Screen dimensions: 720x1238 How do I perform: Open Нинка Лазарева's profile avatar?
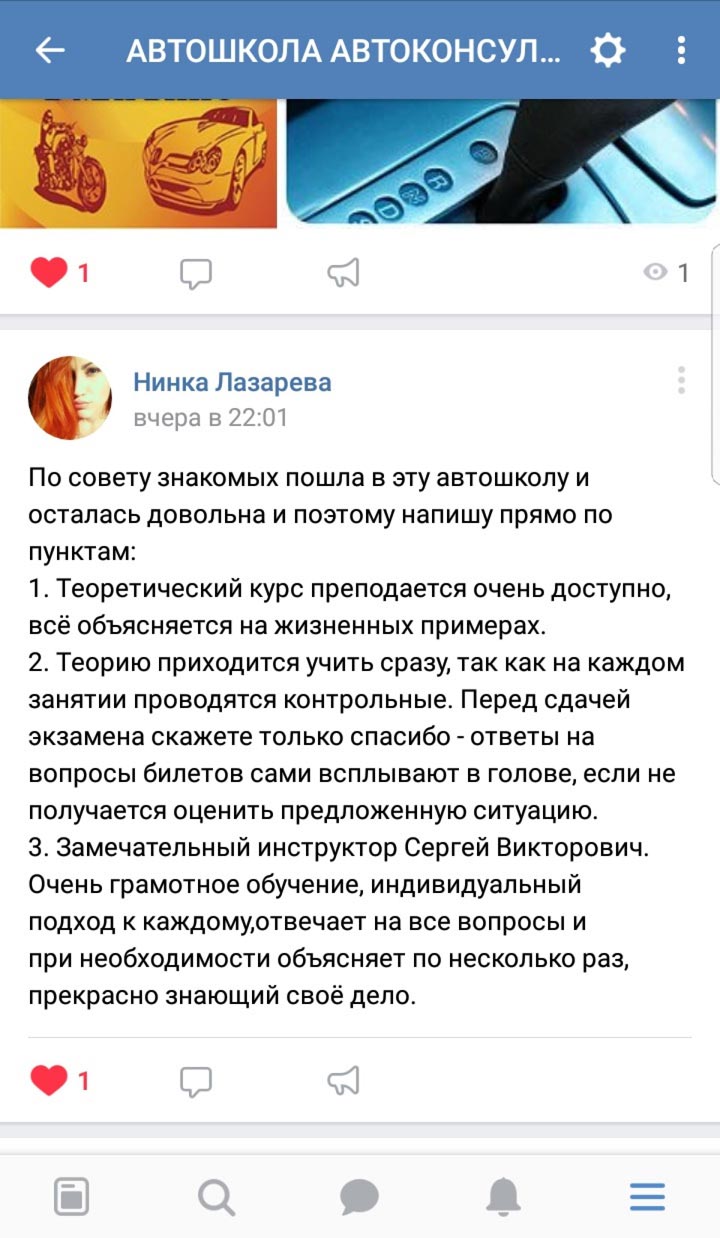(70, 397)
